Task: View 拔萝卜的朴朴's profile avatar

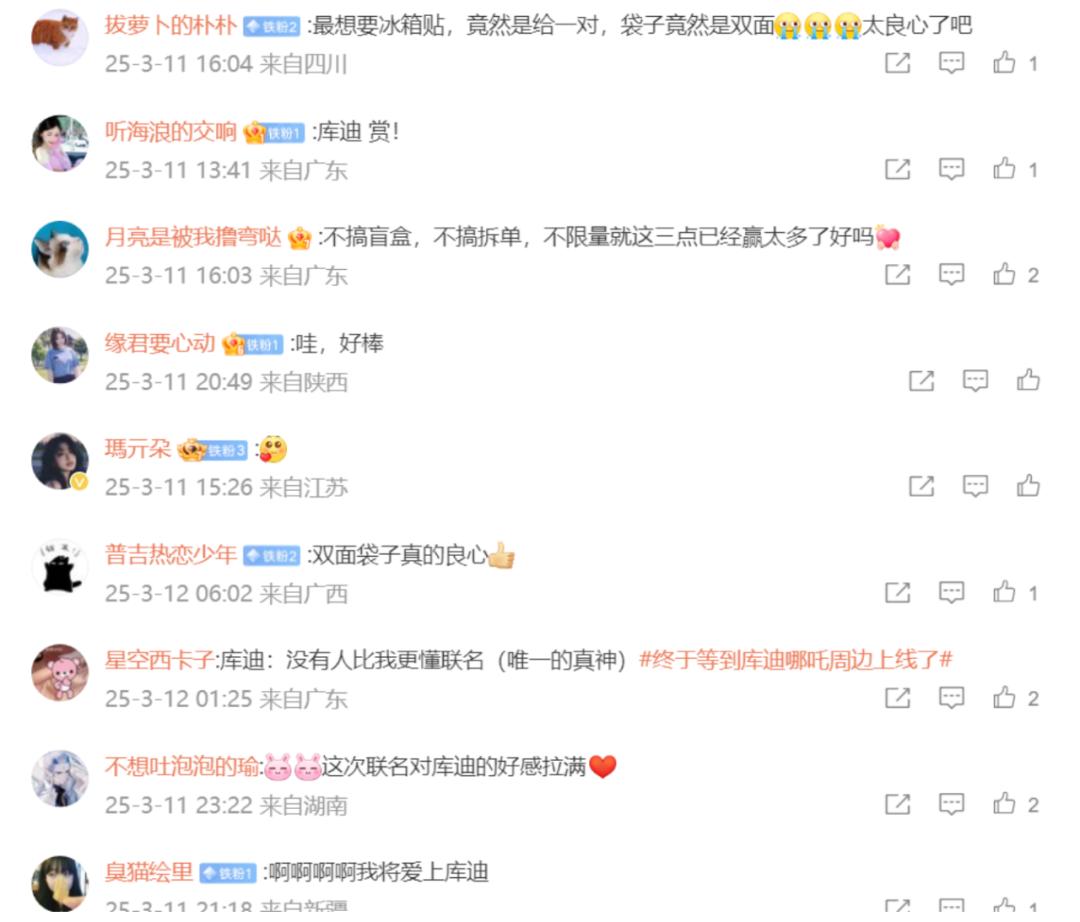Action: [60, 38]
